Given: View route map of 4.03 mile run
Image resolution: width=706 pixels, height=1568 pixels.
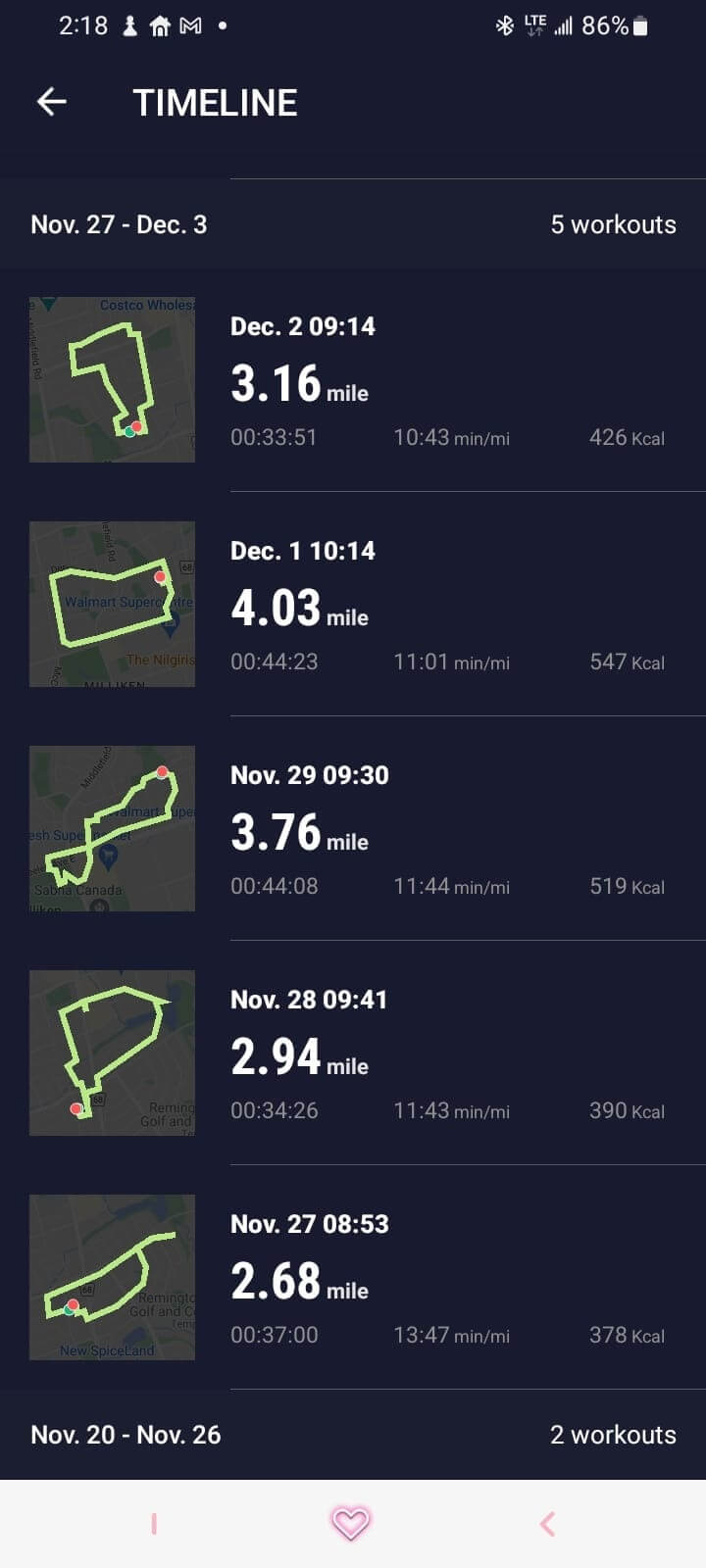Looking at the screenshot, I should [x=112, y=604].
